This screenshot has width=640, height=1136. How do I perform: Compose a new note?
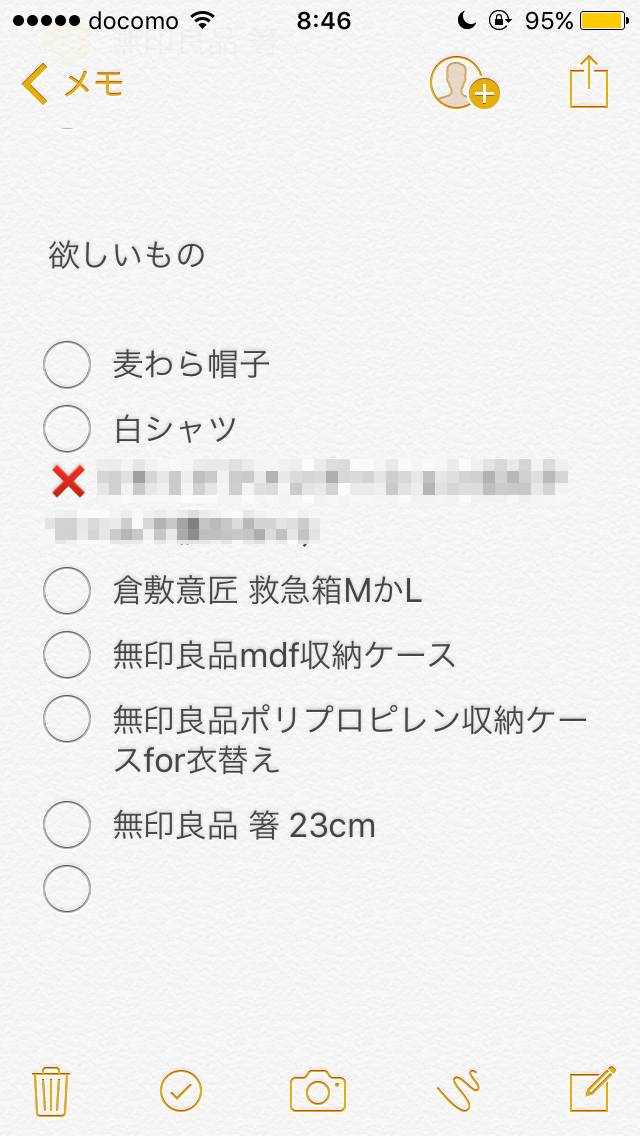point(592,1089)
